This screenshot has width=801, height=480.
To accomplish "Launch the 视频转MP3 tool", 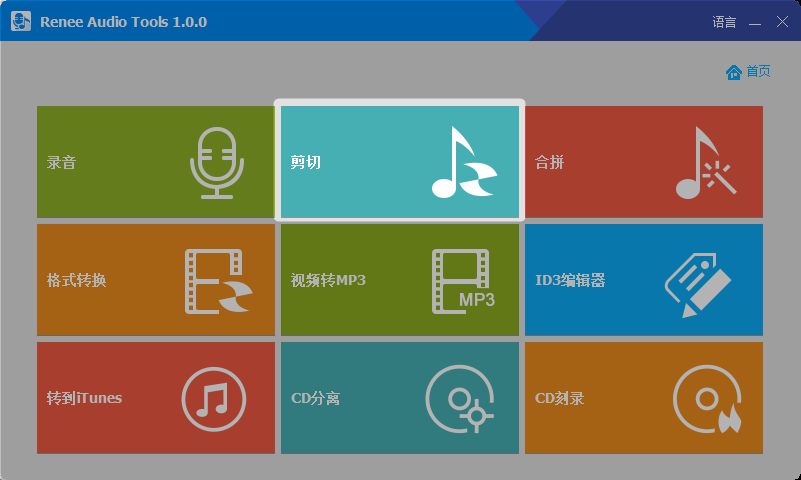I will coord(399,280).
